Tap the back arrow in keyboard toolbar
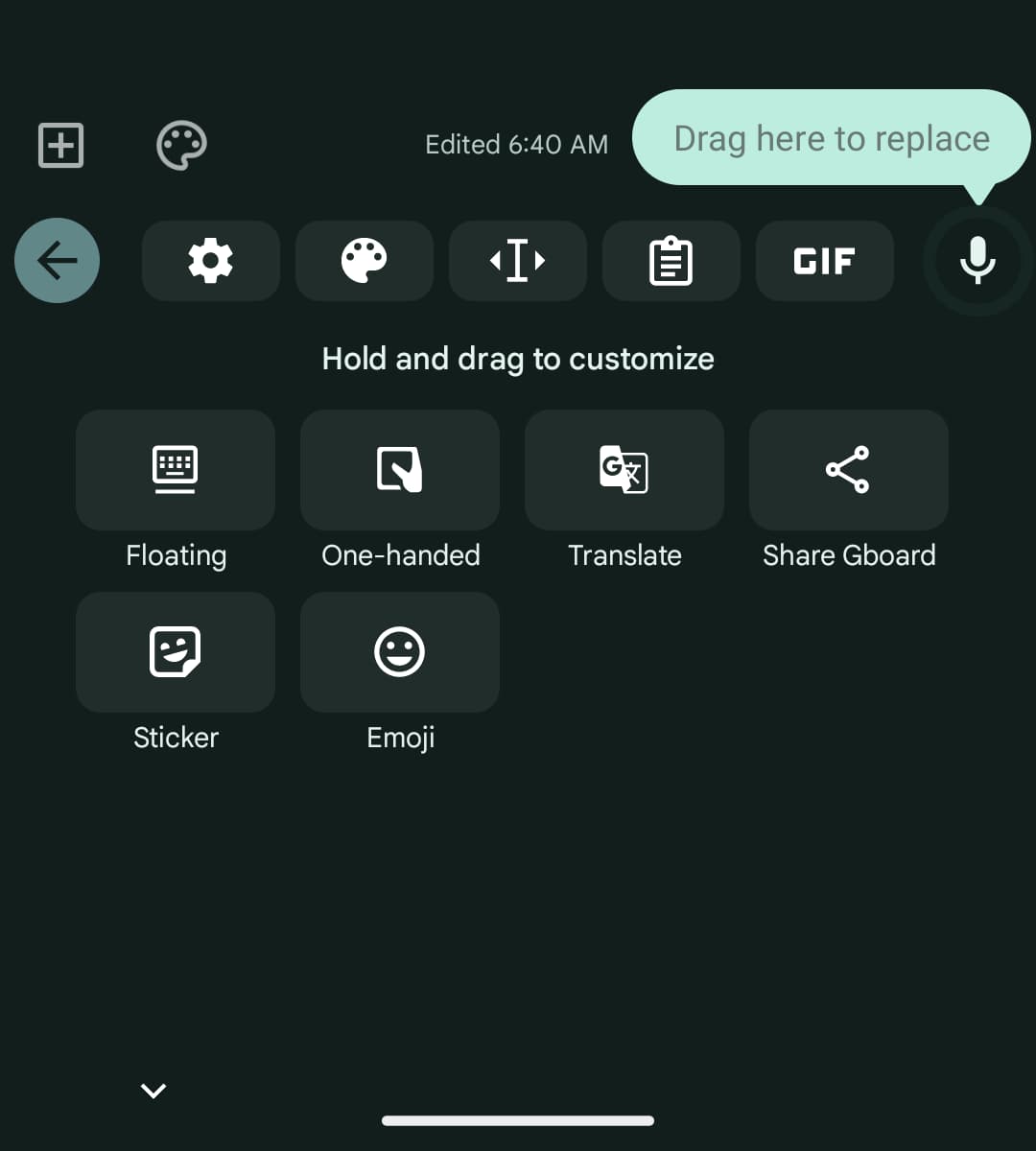The image size is (1036, 1151). coord(58,261)
